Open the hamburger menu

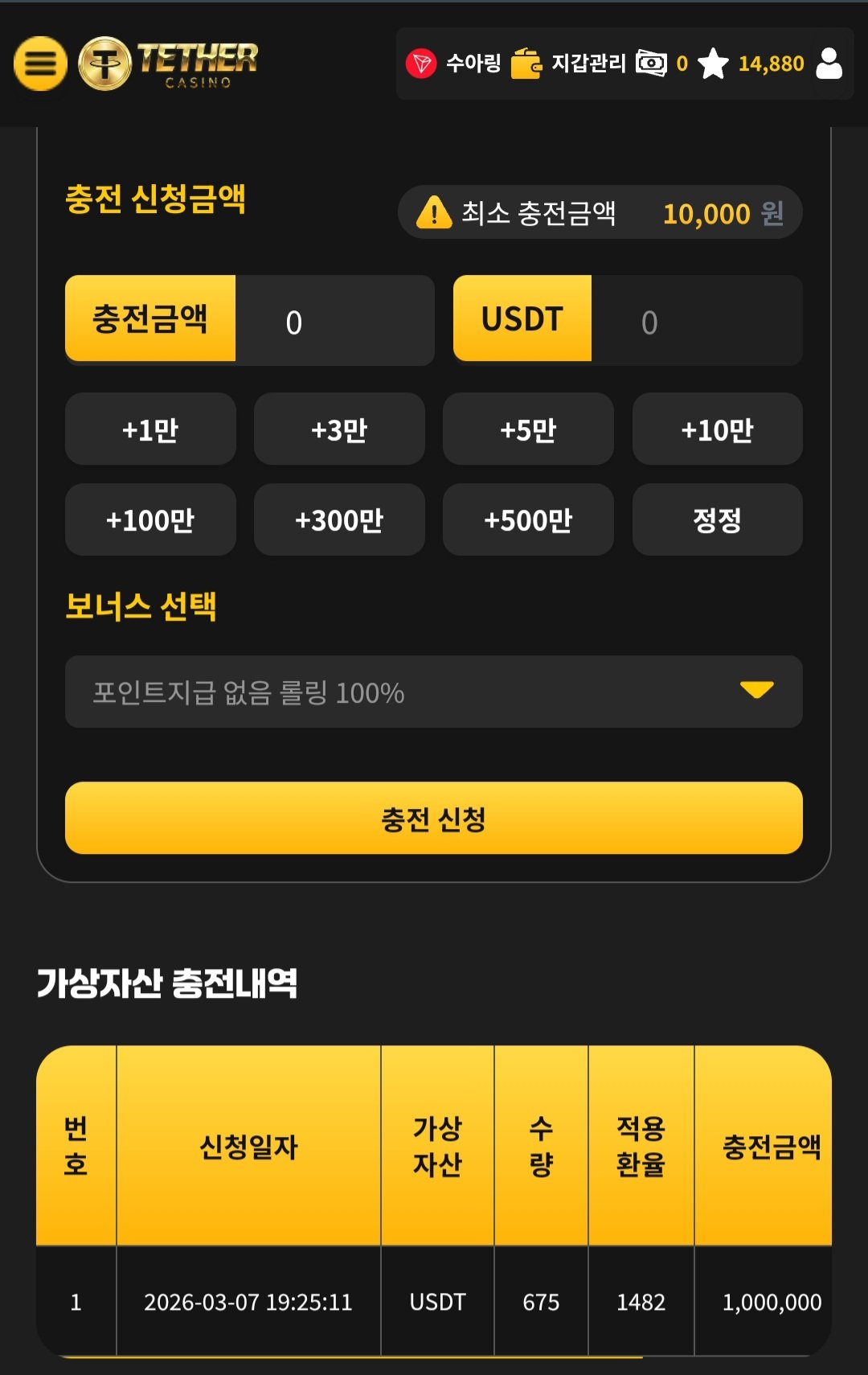(x=40, y=63)
